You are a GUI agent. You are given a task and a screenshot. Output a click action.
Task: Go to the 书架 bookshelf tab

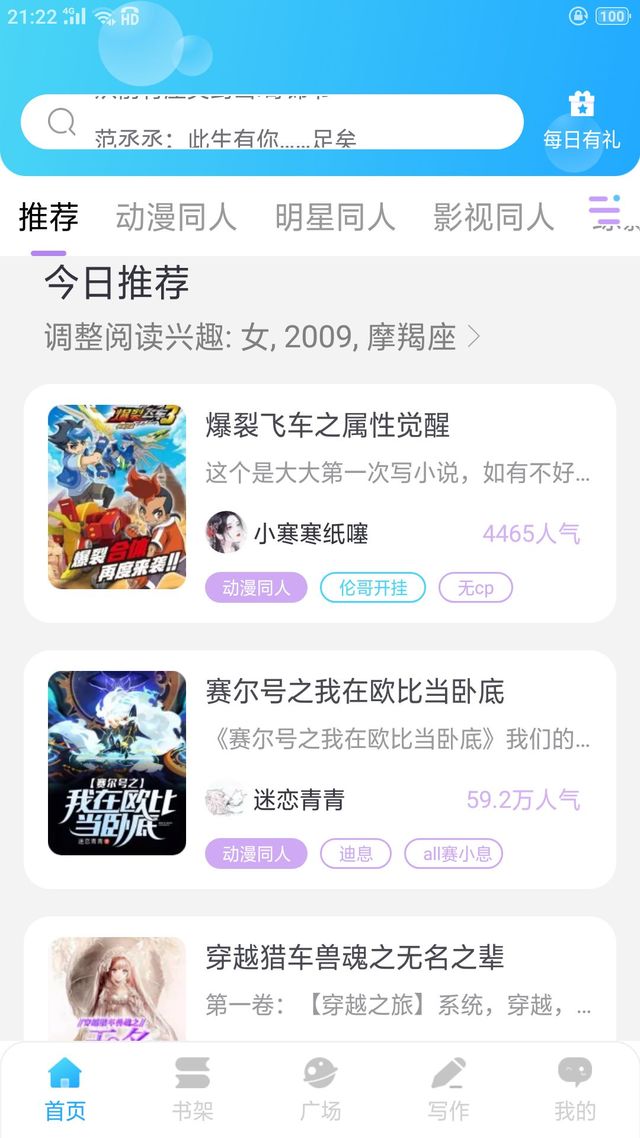pyautogui.click(x=192, y=1089)
